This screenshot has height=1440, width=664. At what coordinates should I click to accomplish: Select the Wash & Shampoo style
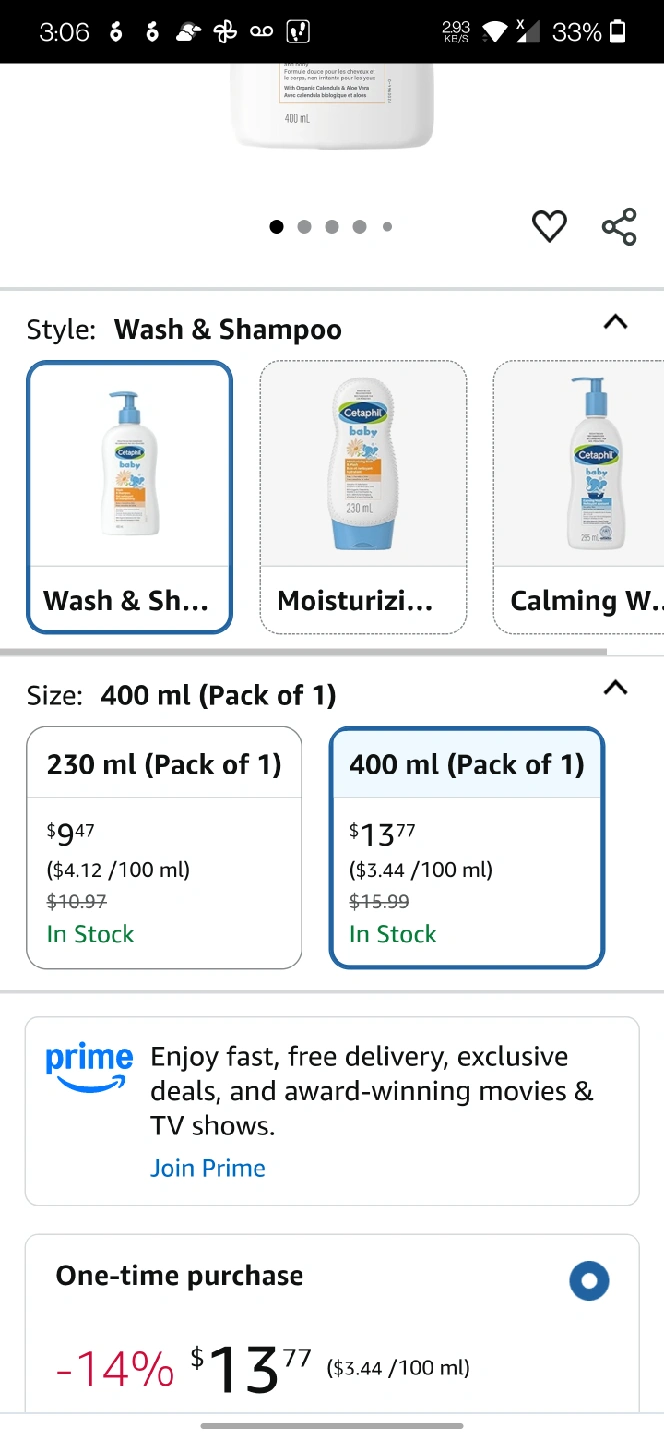130,497
